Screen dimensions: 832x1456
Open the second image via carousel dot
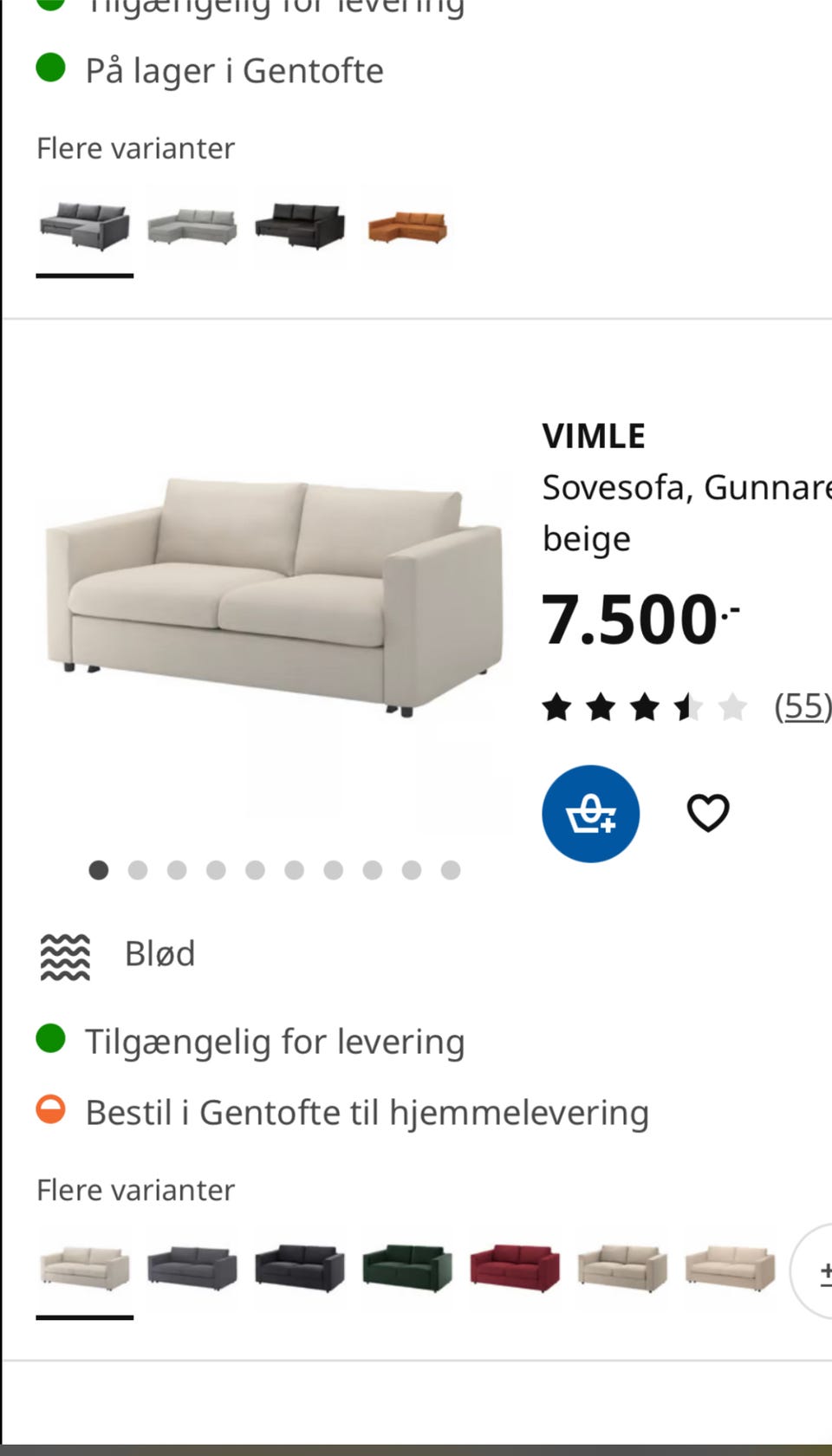(138, 869)
